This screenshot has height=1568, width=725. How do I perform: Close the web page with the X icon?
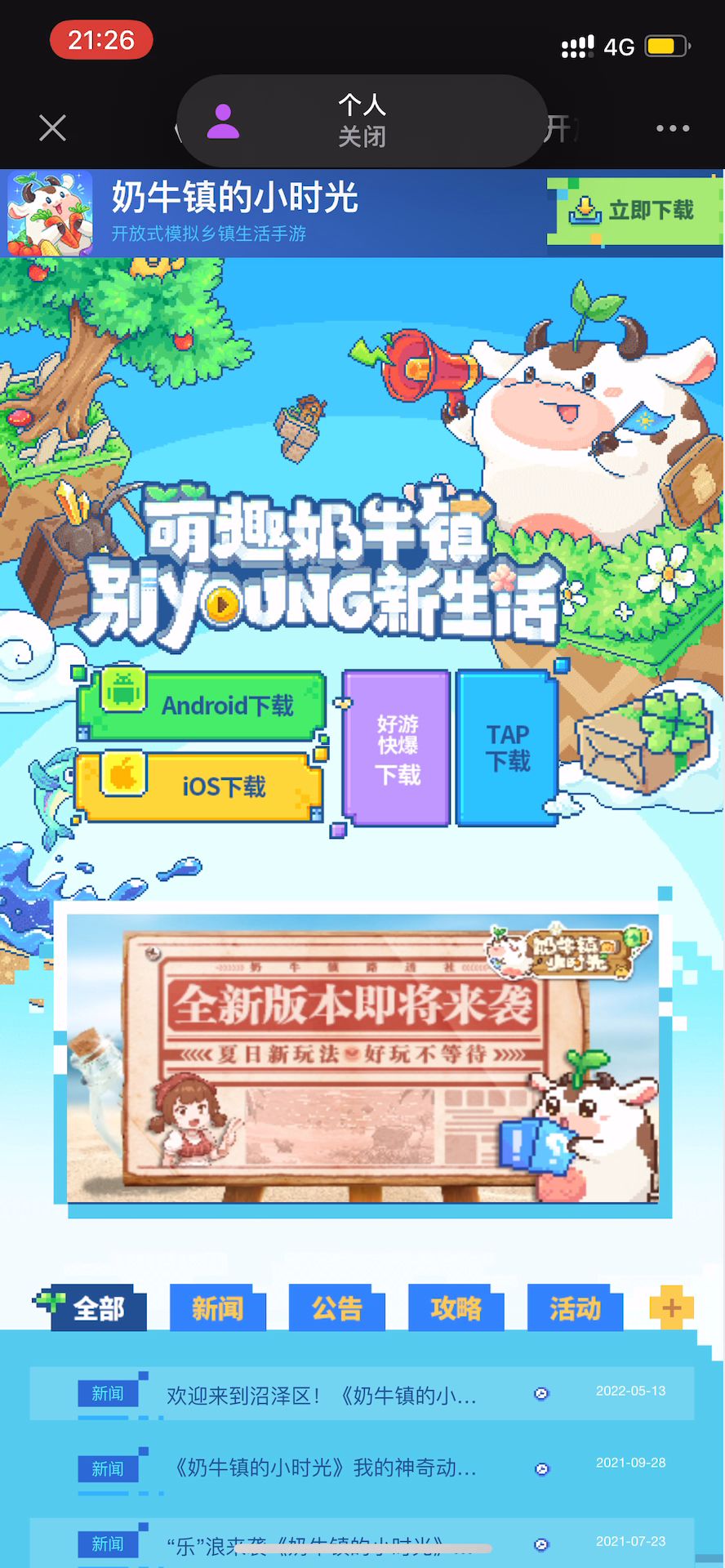click(52, 128)
